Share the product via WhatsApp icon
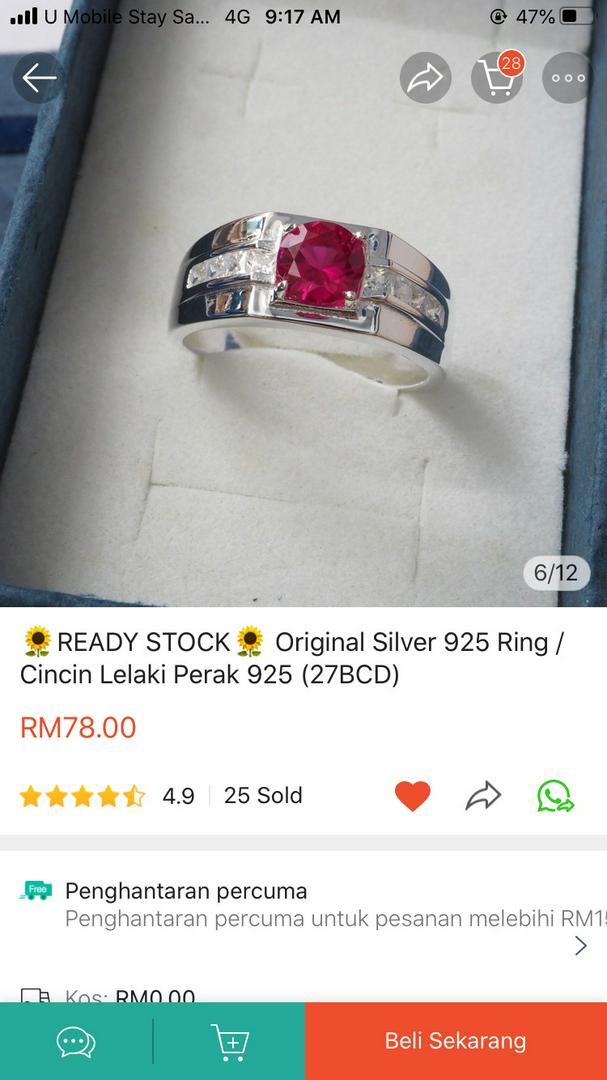Viewport: 607px width, 1080px height. click(x=555, y=796)
